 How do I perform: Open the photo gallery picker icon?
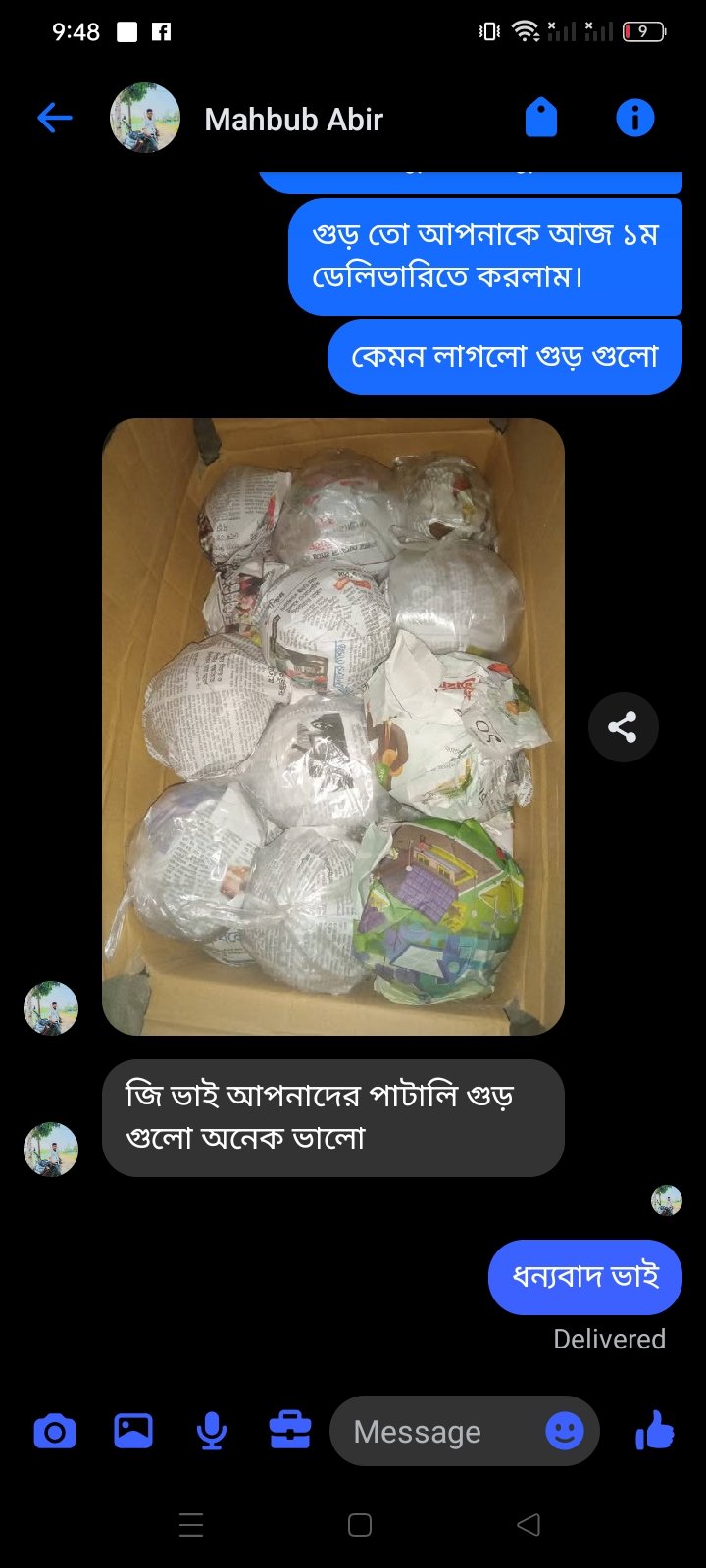(x=132, y=1431)
